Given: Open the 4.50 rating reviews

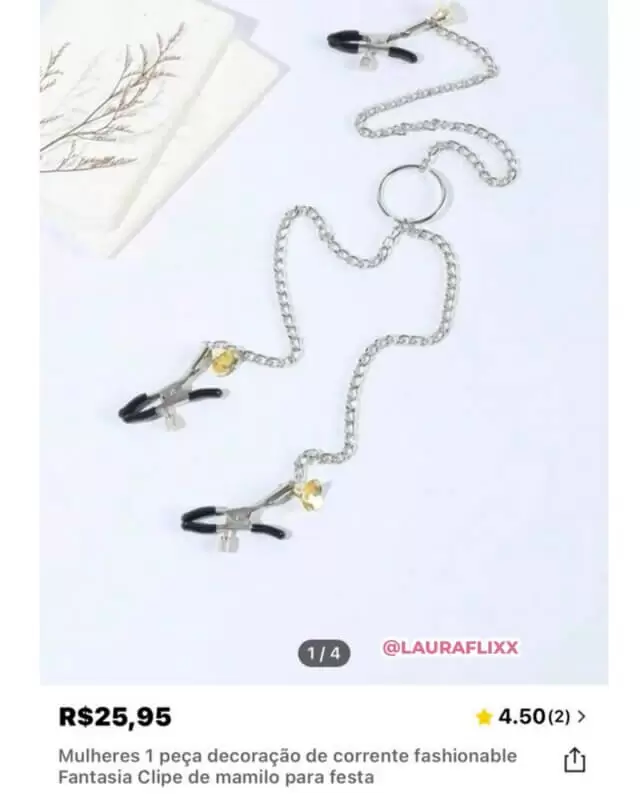Looking at the screenshot, I should 531,716.
